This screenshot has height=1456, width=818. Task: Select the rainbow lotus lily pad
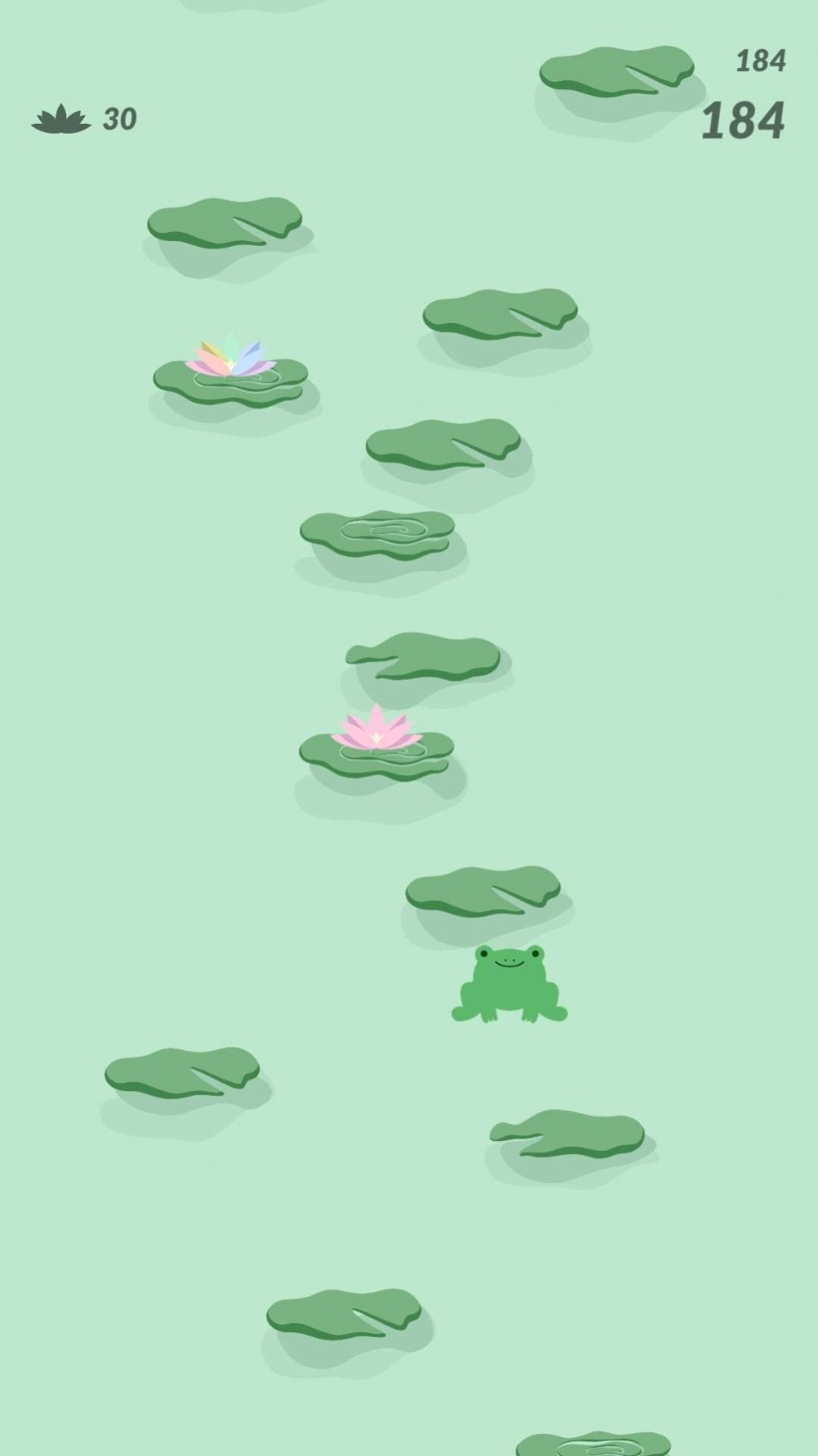[230, 375]
